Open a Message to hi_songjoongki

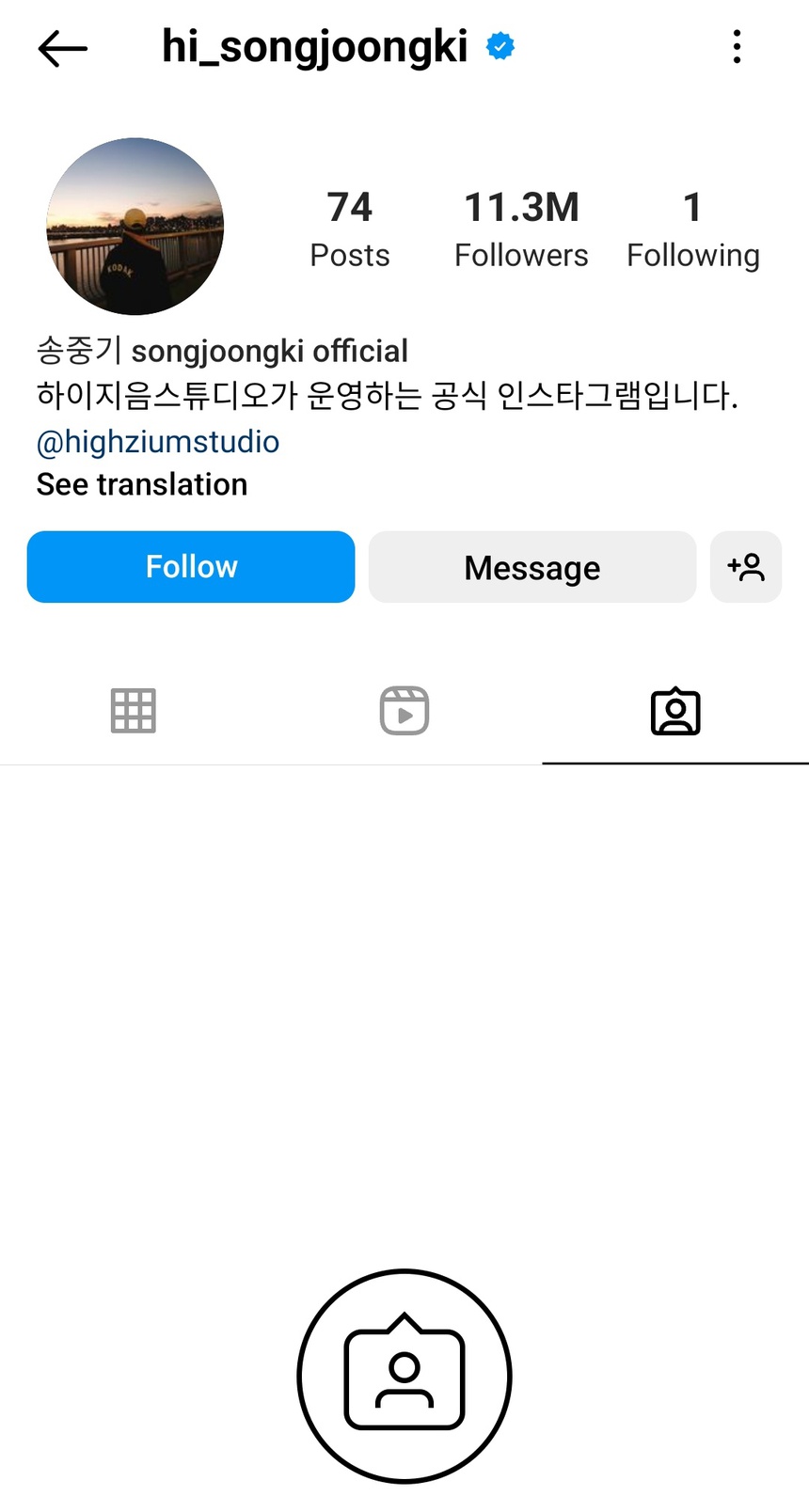[531, 567]
